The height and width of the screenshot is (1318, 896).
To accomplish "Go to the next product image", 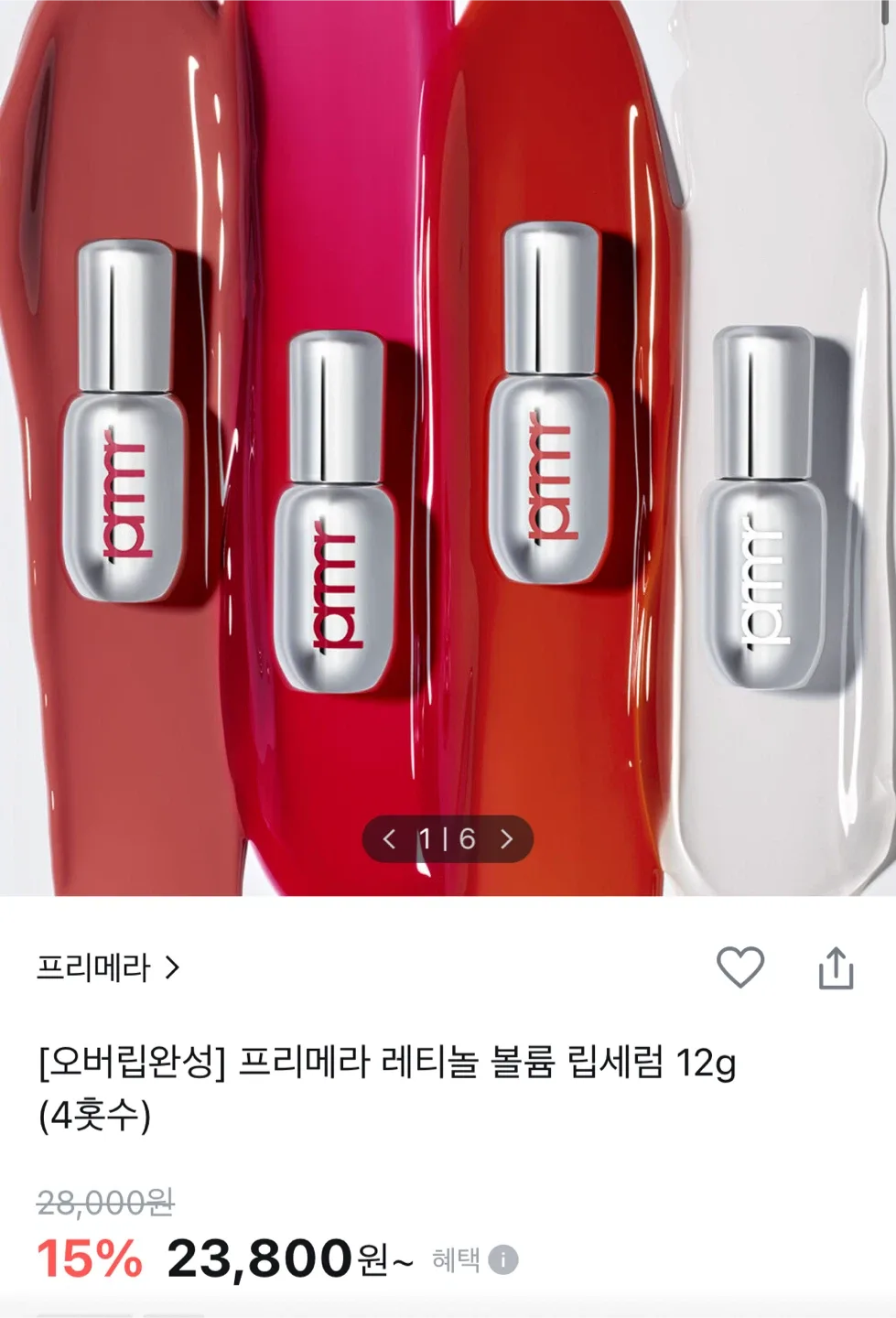I will pyautogui.click(x=506, y=839).
